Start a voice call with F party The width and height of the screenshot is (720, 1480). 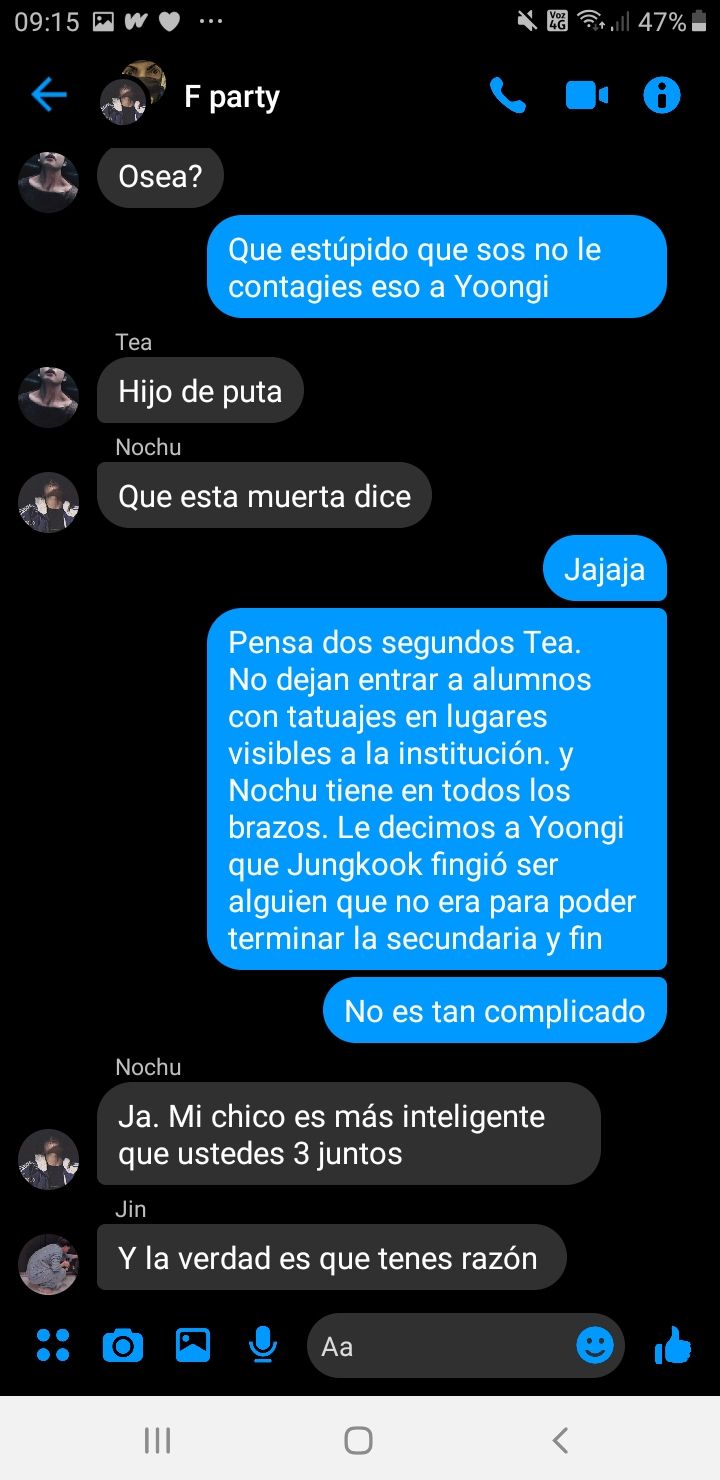(x=508, y=96)
